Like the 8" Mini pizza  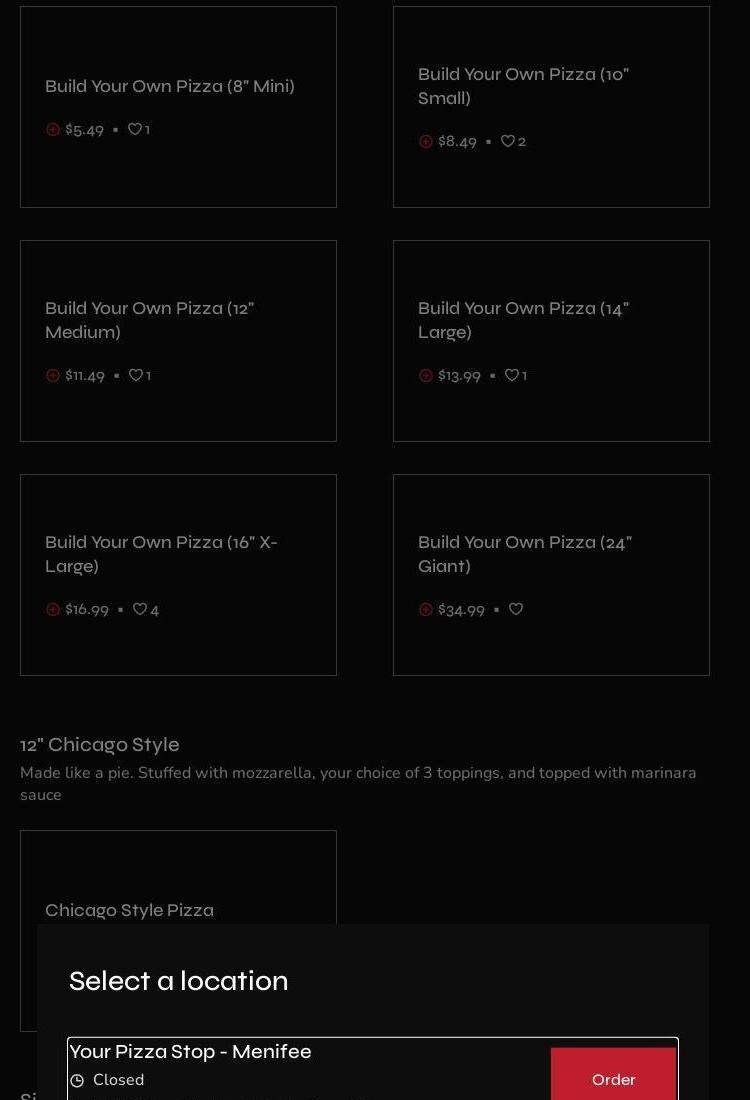(135, 129)
